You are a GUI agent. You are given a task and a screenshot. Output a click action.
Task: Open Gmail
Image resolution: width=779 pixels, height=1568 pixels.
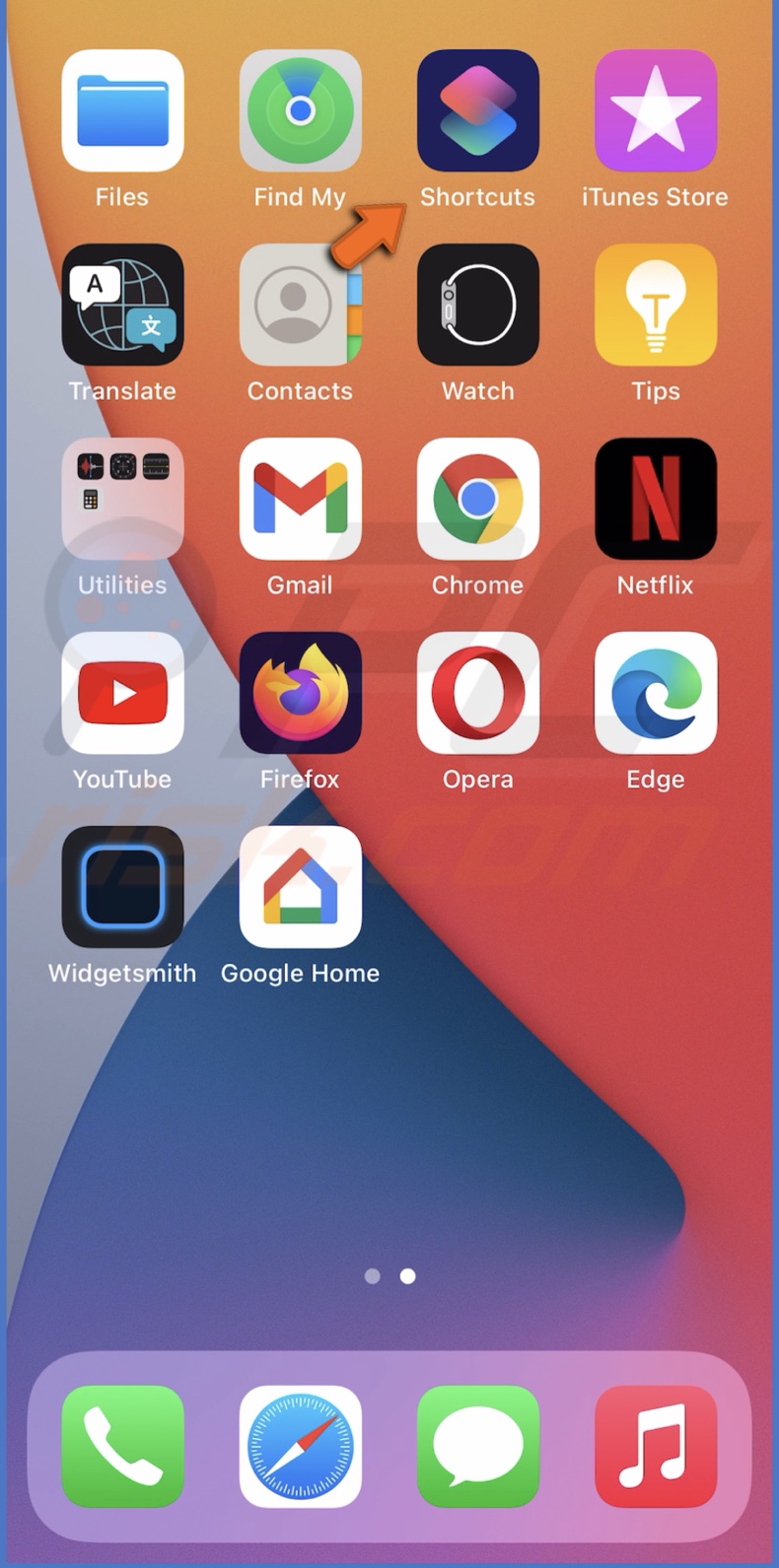[301, 498]
